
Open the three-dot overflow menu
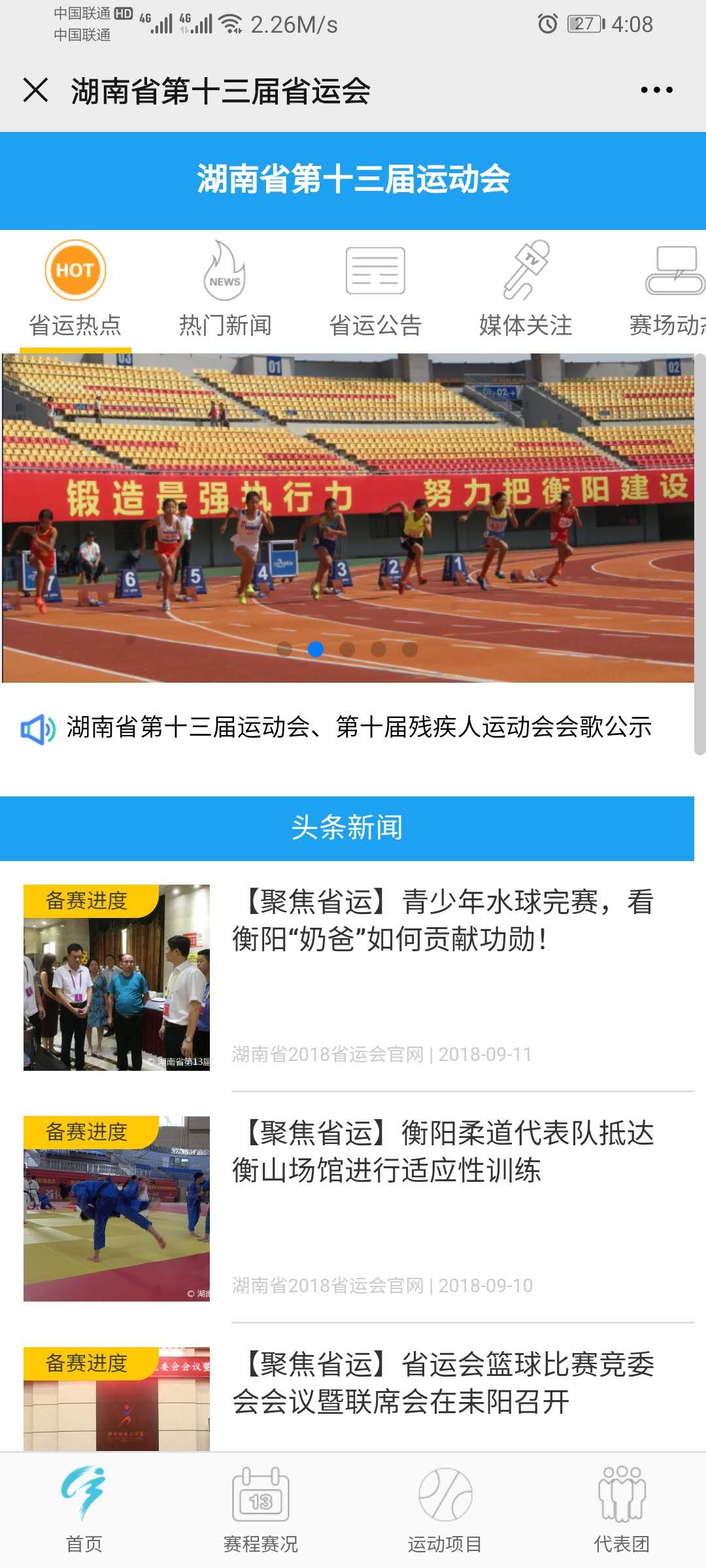click(x=656, y=90)
